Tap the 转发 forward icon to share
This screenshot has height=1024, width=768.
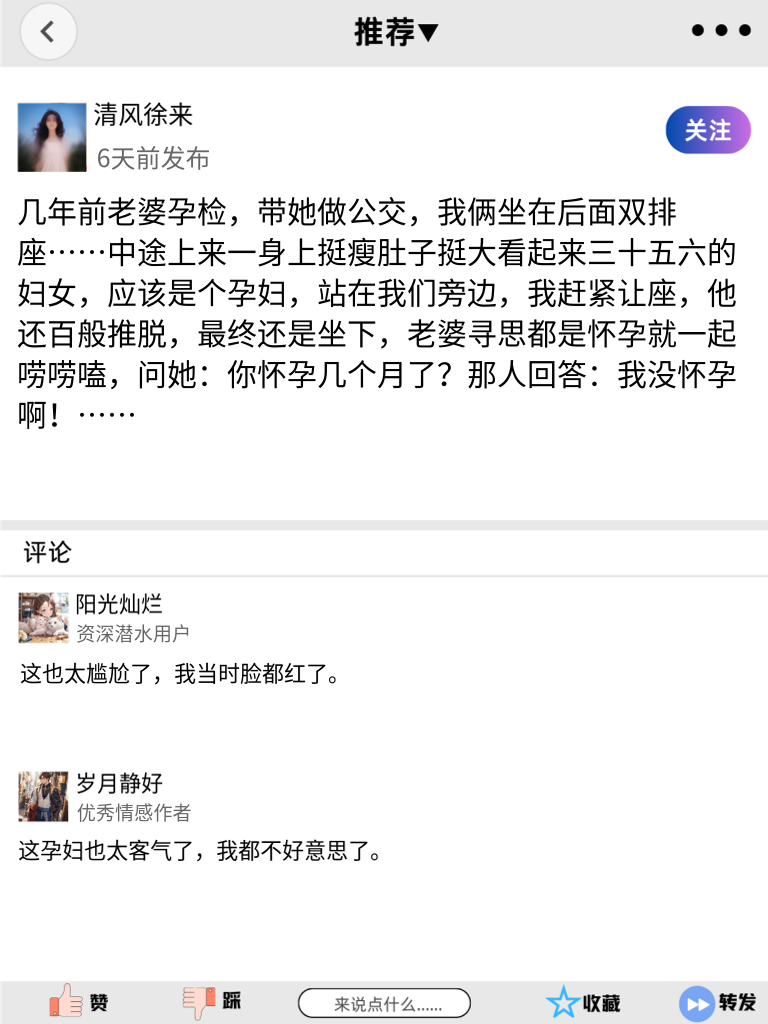point(696,1001)
